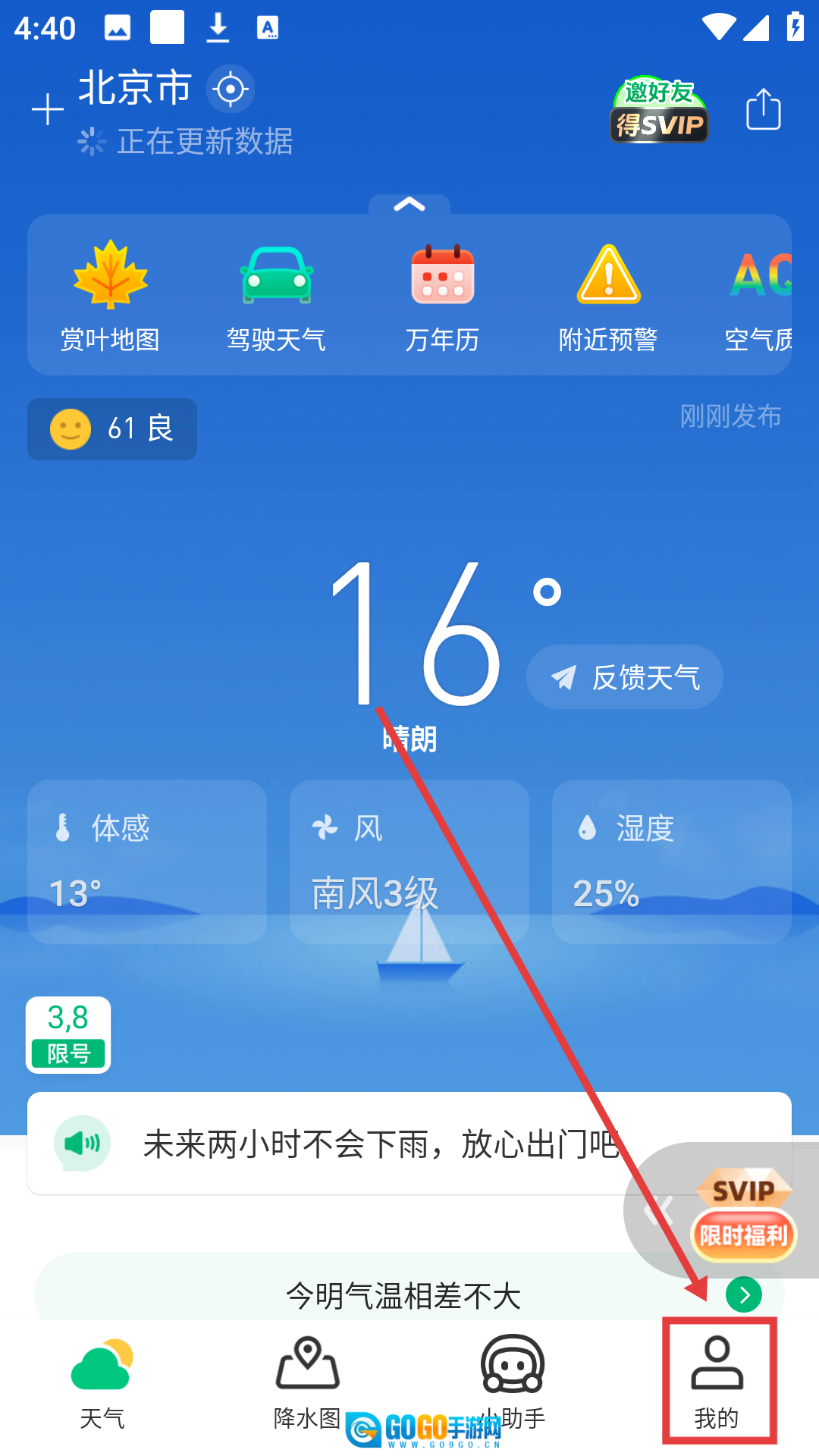
Task: Open the 邀好友得SVIP invite banner
Action: coord(659,111)
